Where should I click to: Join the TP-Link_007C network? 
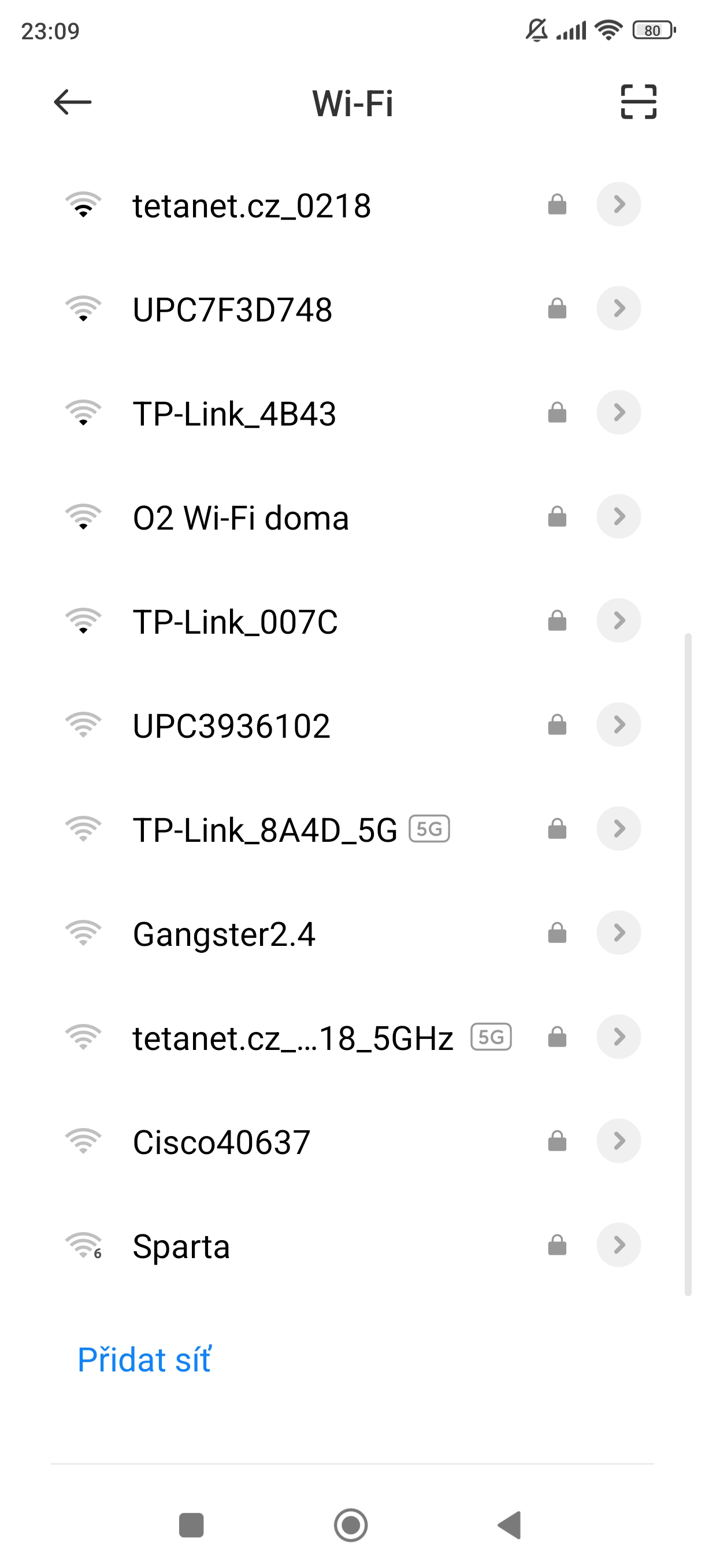[x=235, y=622]
